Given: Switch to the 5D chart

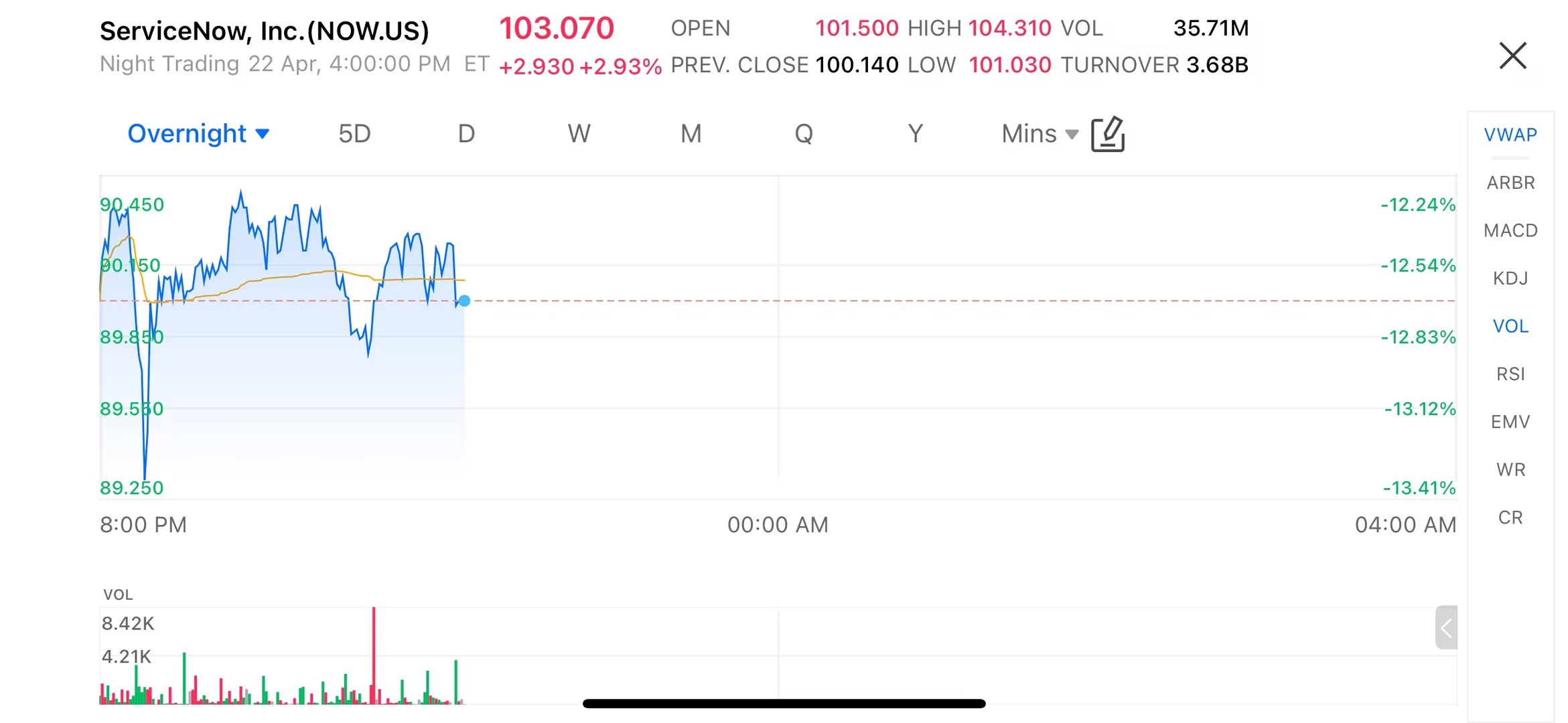Looking at the screenshot, I should [354, 134].
